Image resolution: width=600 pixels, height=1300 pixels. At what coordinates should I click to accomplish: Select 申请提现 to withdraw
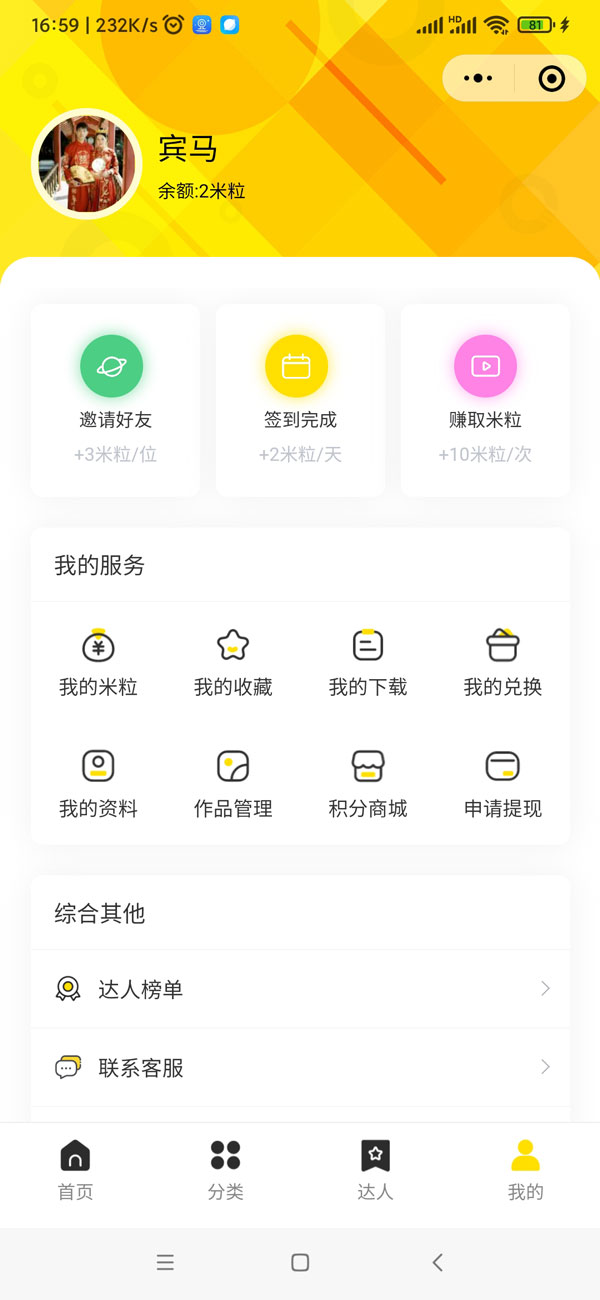(x=503, y=784)
